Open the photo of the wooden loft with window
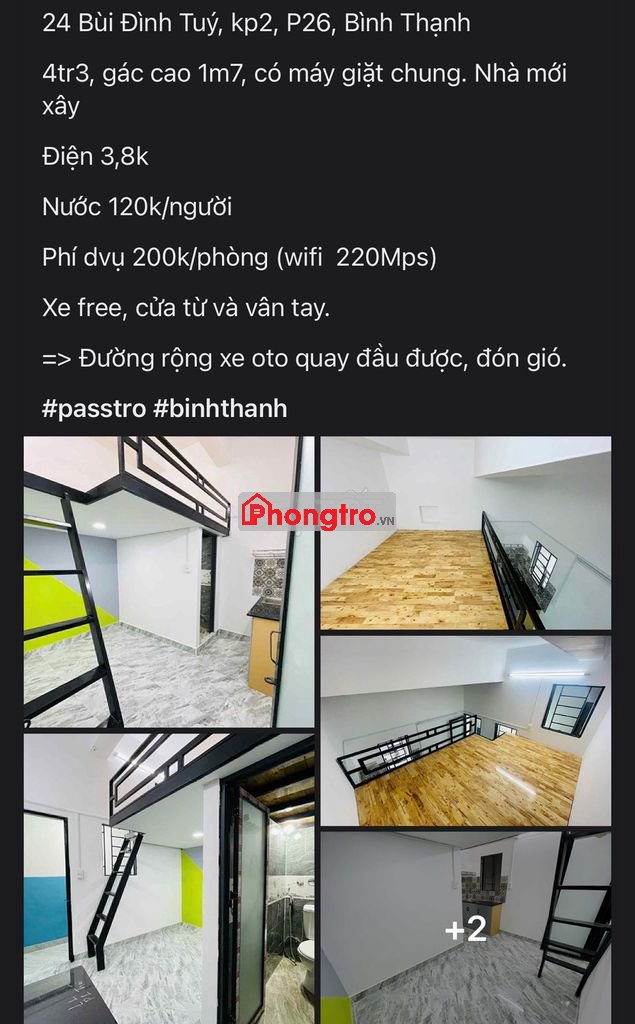Screen dimensions: 635x1024 (x=465, y=730)
